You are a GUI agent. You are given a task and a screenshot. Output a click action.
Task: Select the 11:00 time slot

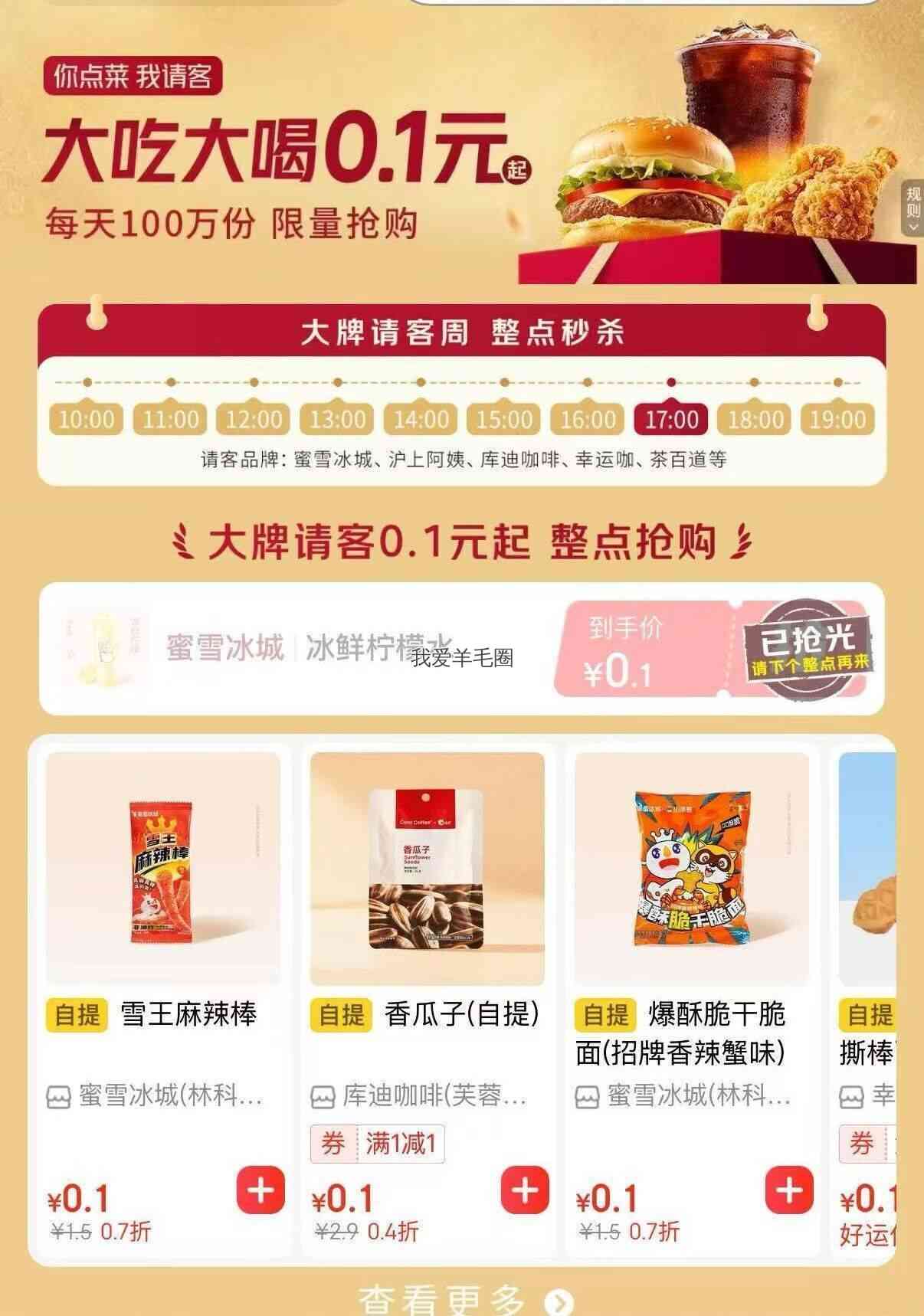pos(170,420)
